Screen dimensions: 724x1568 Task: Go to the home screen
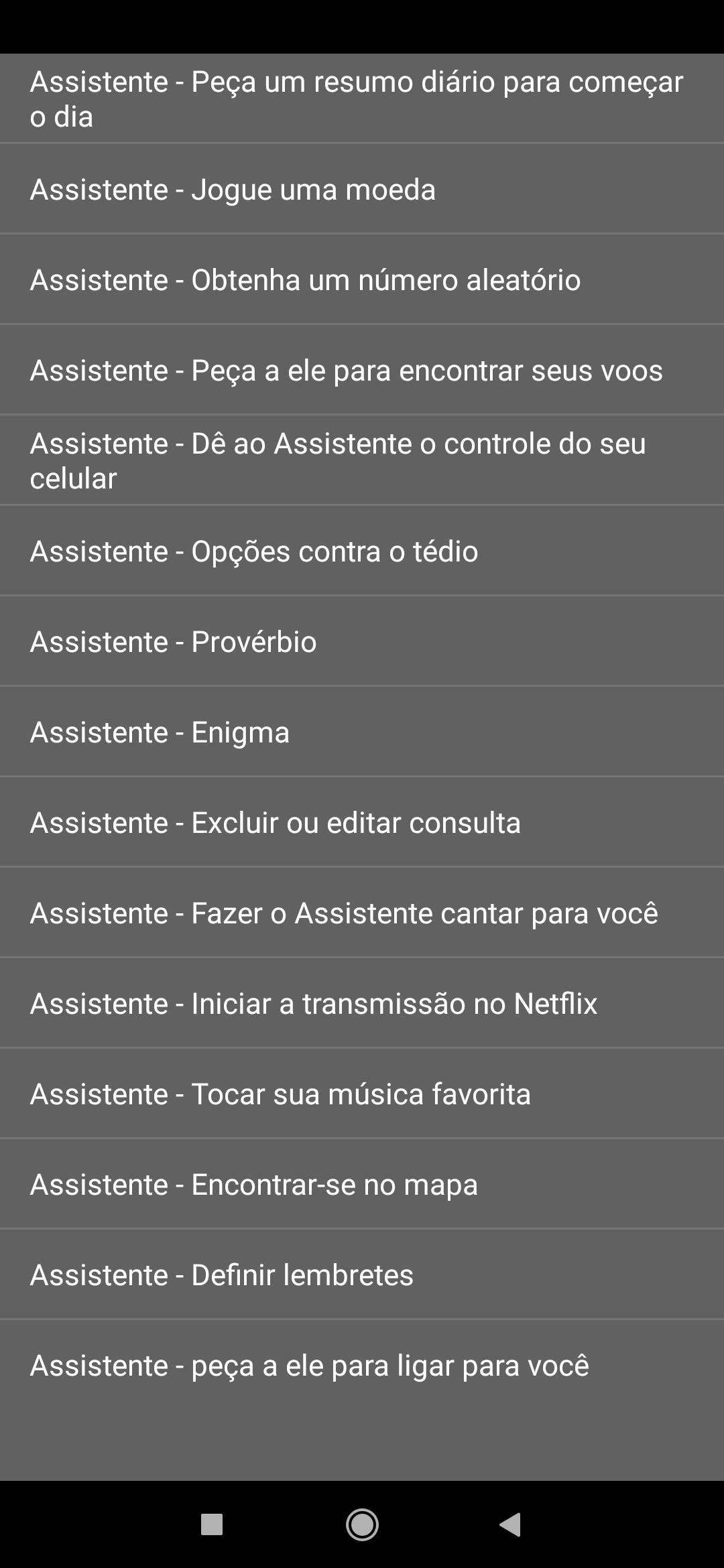[x=362, y=1524]
